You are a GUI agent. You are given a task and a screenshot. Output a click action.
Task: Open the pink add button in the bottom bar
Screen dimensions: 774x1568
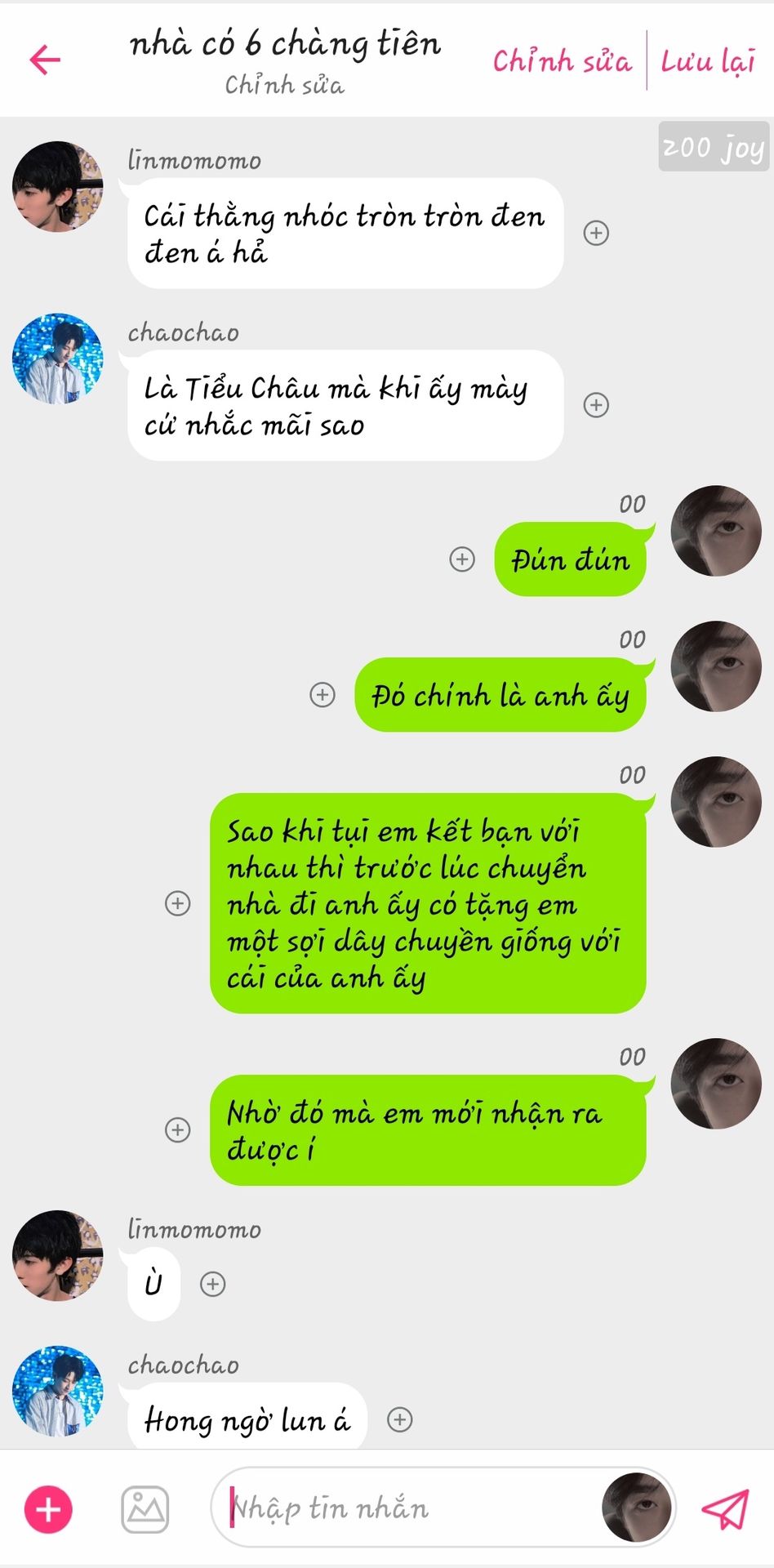coord(49,1509)
